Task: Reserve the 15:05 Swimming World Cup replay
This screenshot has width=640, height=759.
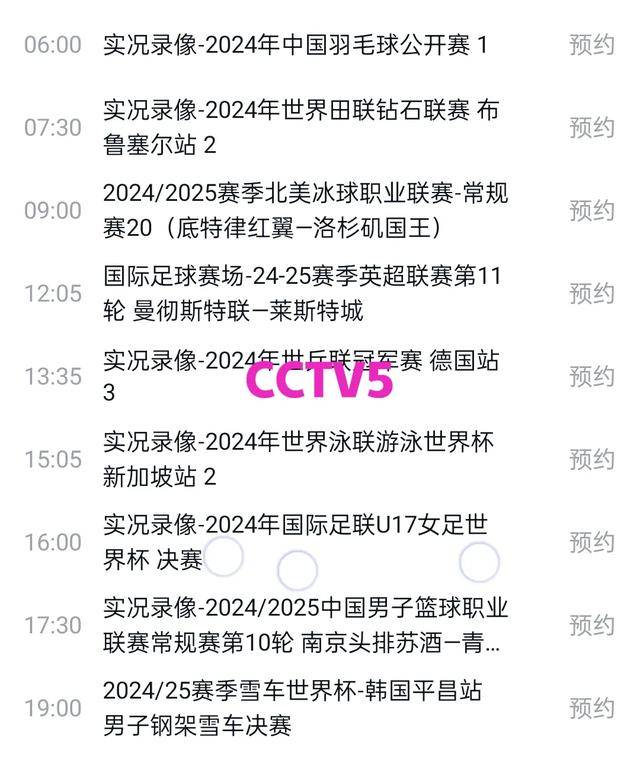Action: (591, 459)
